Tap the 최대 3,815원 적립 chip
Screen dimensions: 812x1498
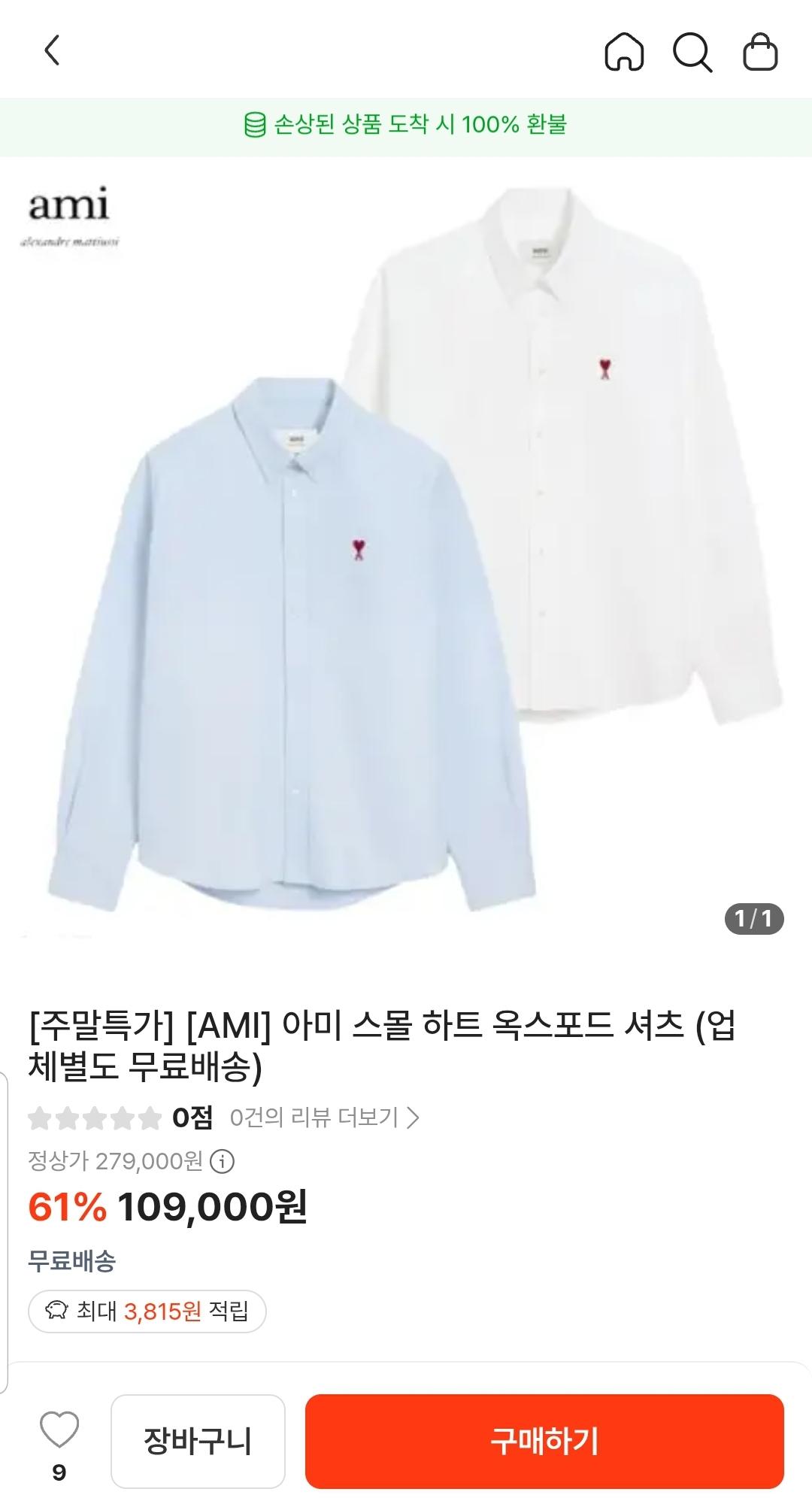click(x=147, y=1312)
